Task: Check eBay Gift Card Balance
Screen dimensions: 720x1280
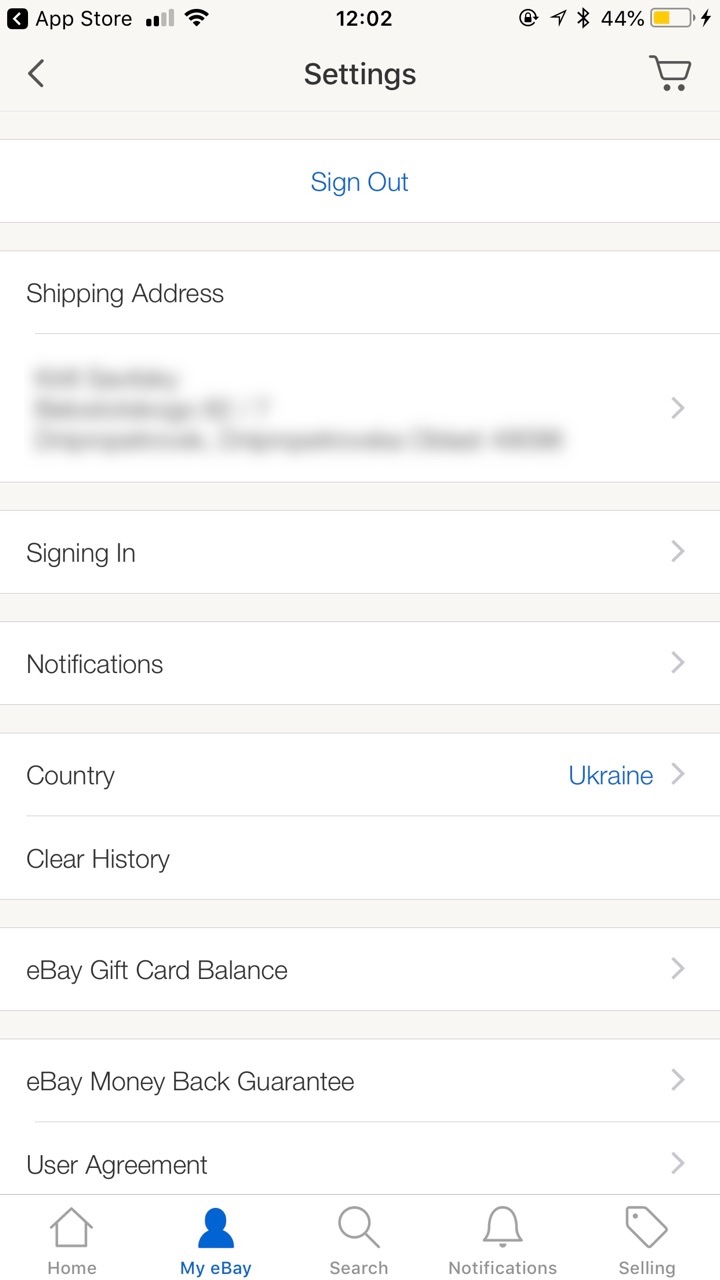Action: tap(359, 969)
